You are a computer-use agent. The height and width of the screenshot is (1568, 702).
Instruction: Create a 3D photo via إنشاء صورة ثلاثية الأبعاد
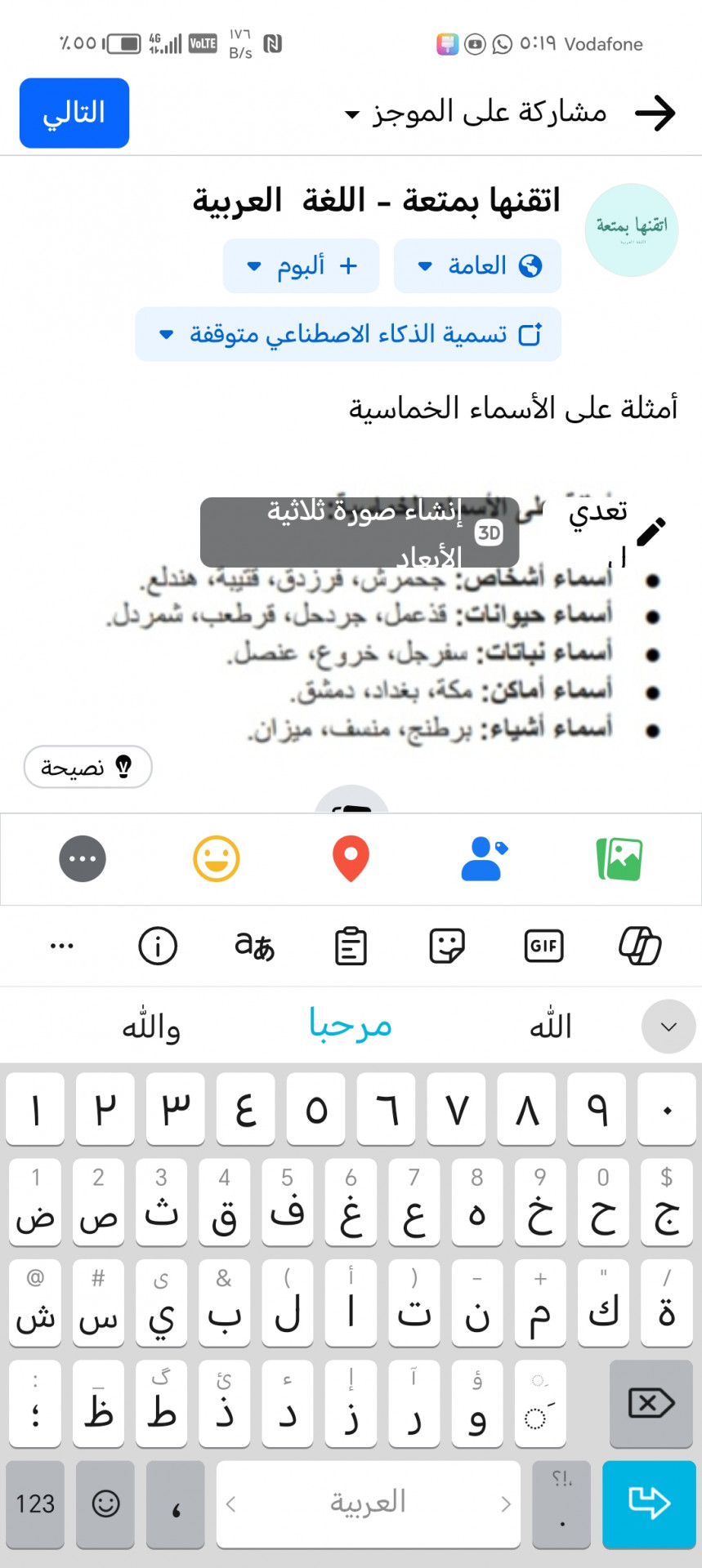pos(360,532)
